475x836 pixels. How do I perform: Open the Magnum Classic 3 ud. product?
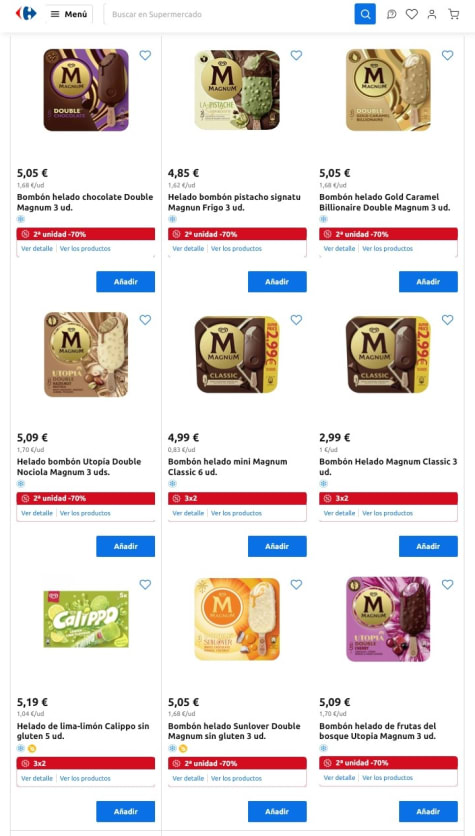(x=388, y=467)
